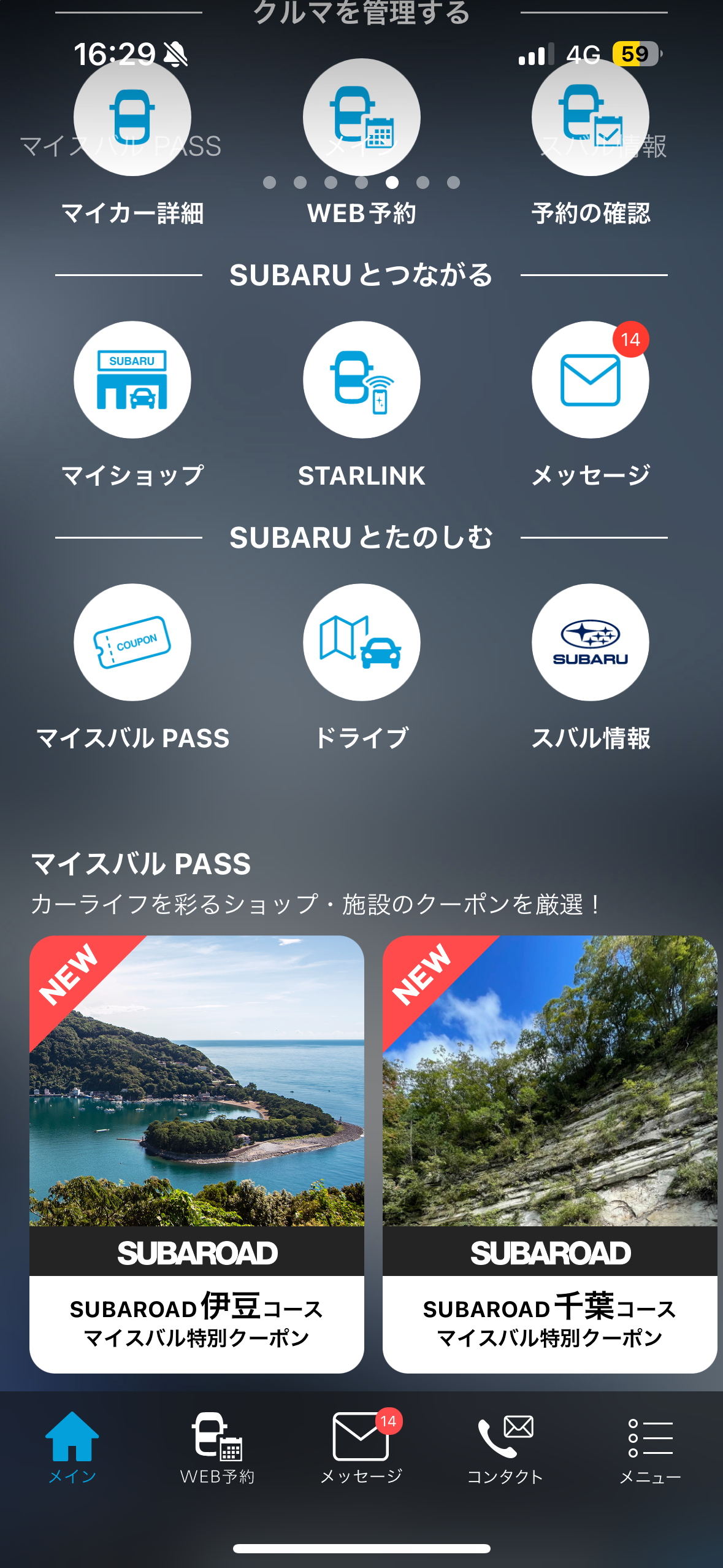723x1568 pixels.
Task: Open SUBAROAD 伊豆コース coupon card
Action: click(196, 1153)
